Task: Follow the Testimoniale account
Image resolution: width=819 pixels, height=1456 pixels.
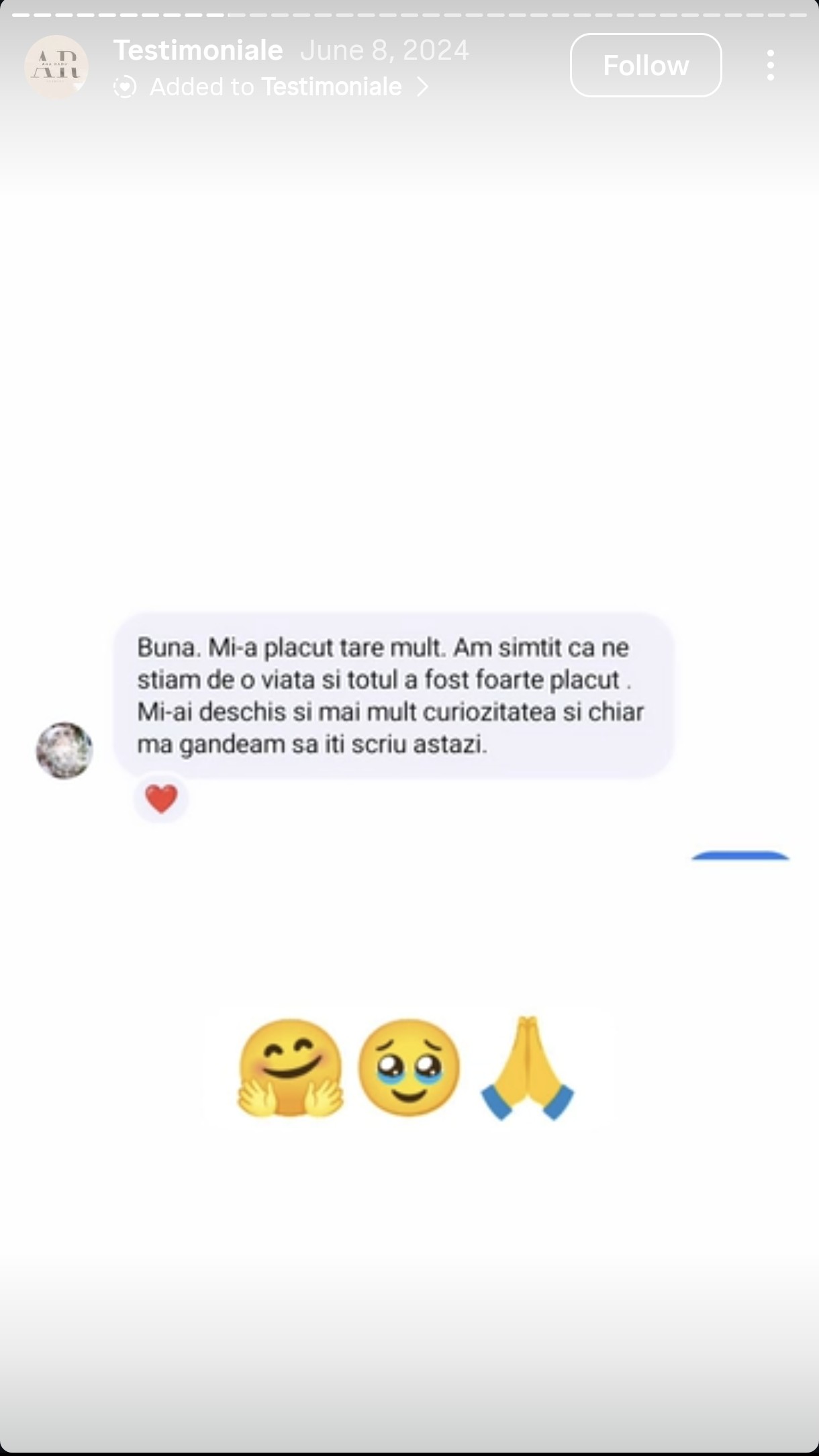Action: [645, 65]
